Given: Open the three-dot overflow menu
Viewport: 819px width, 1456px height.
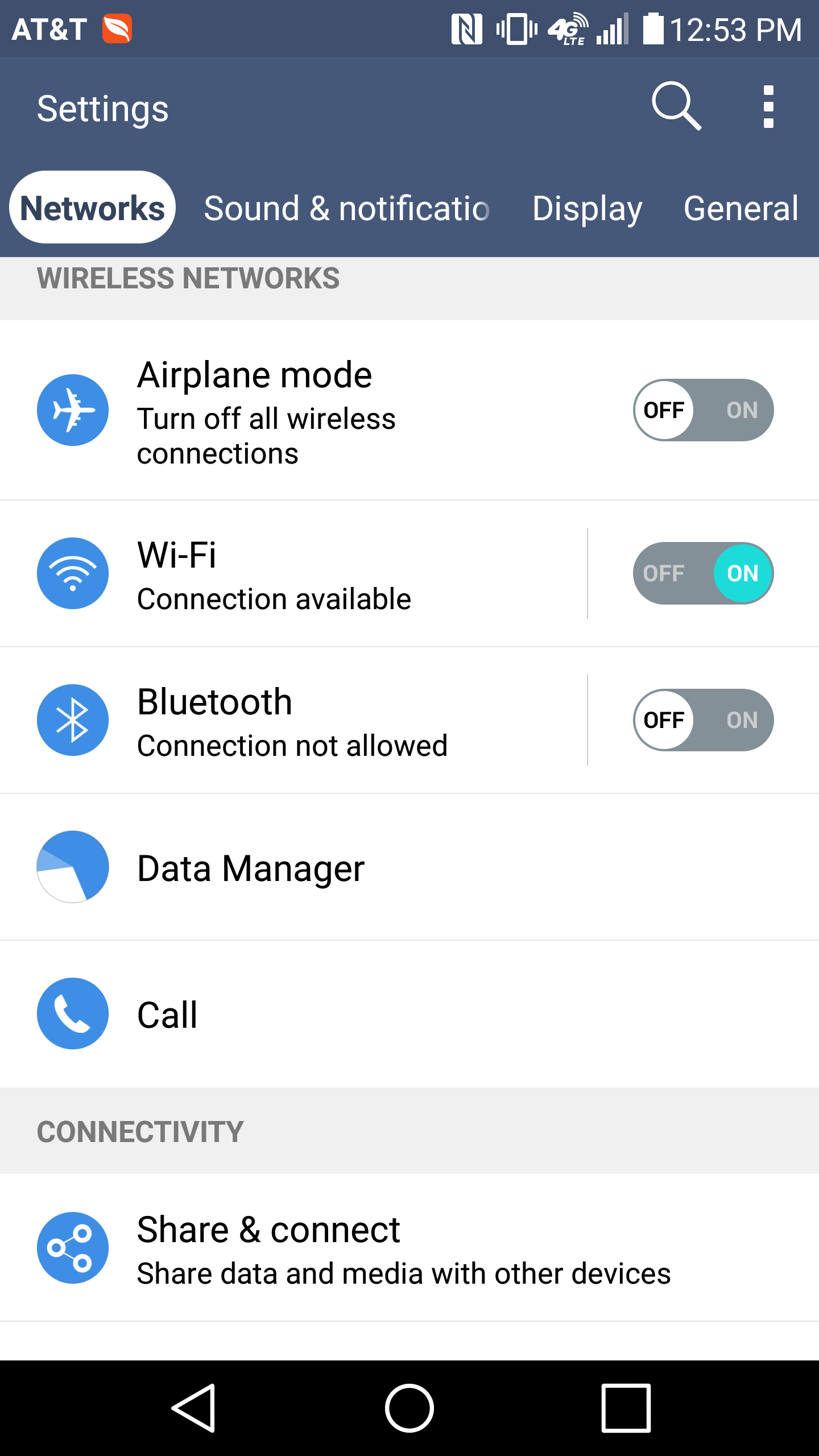Looking at the screenshot, I should click(x=768, y=107).
